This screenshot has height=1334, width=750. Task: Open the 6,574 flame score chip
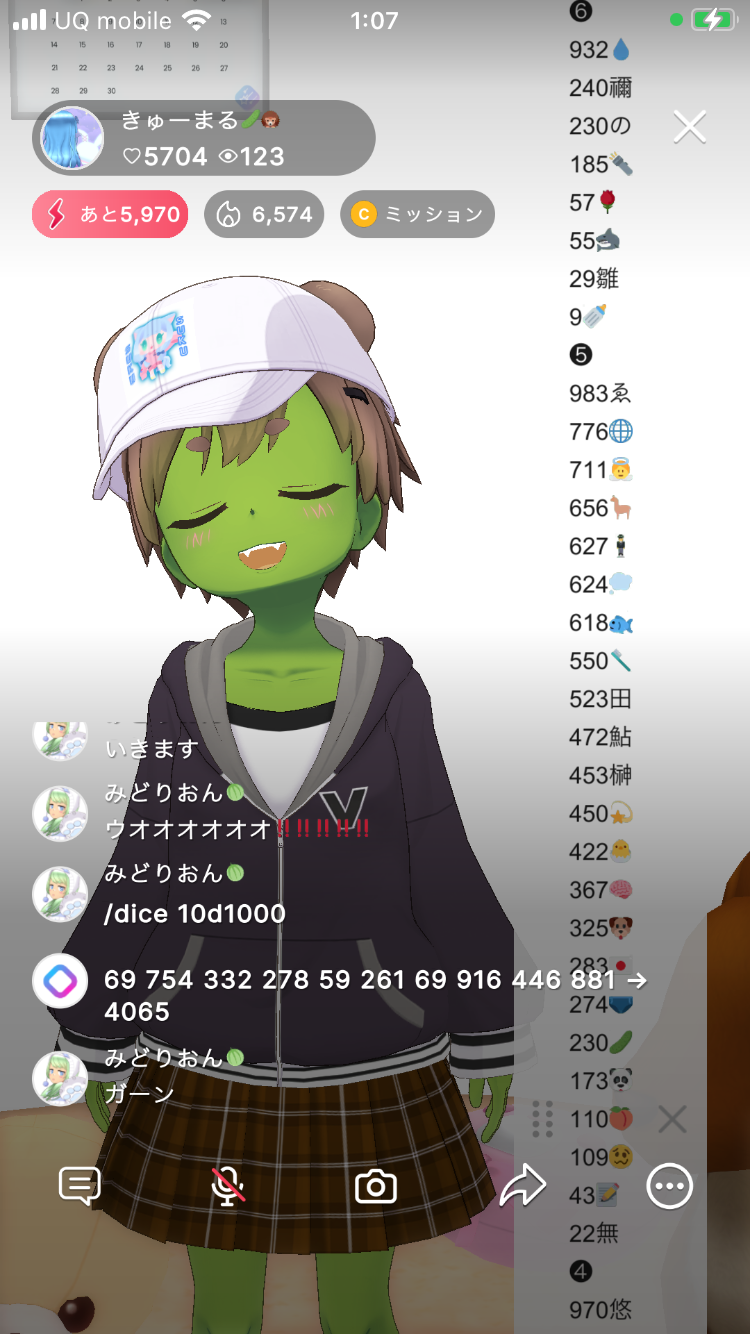264,214
